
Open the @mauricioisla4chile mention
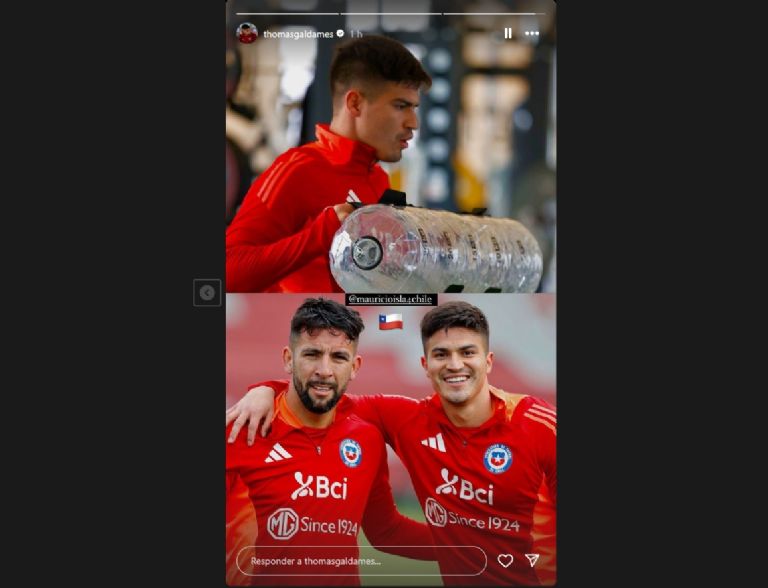391,299
